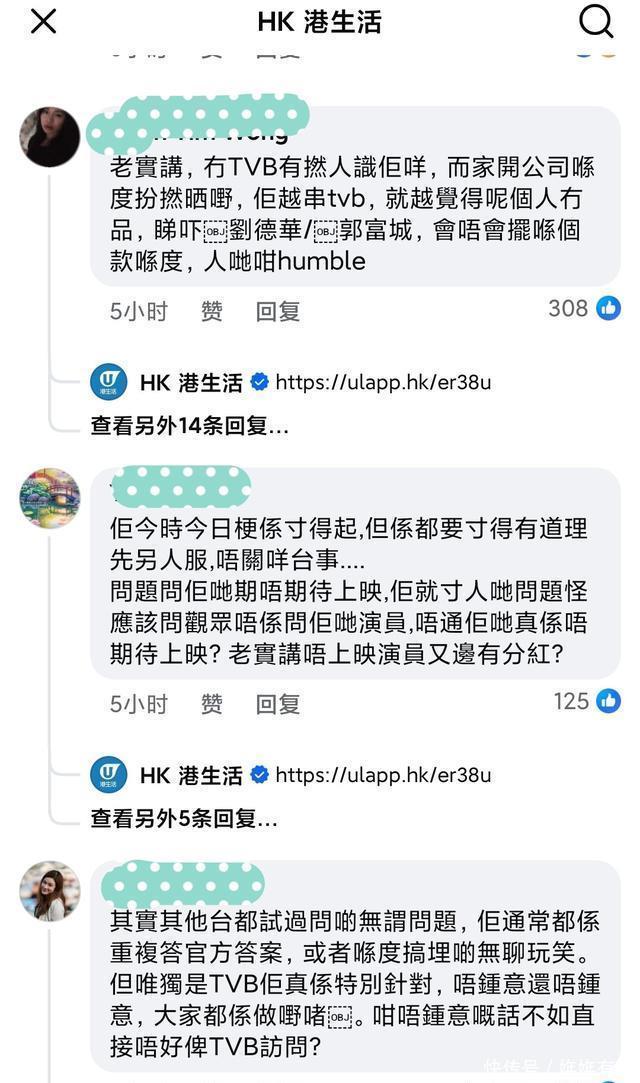This screenshot has width=640, height=1083.
Task: Reply to the comment about 演員分紅
Action: [277, 704]
